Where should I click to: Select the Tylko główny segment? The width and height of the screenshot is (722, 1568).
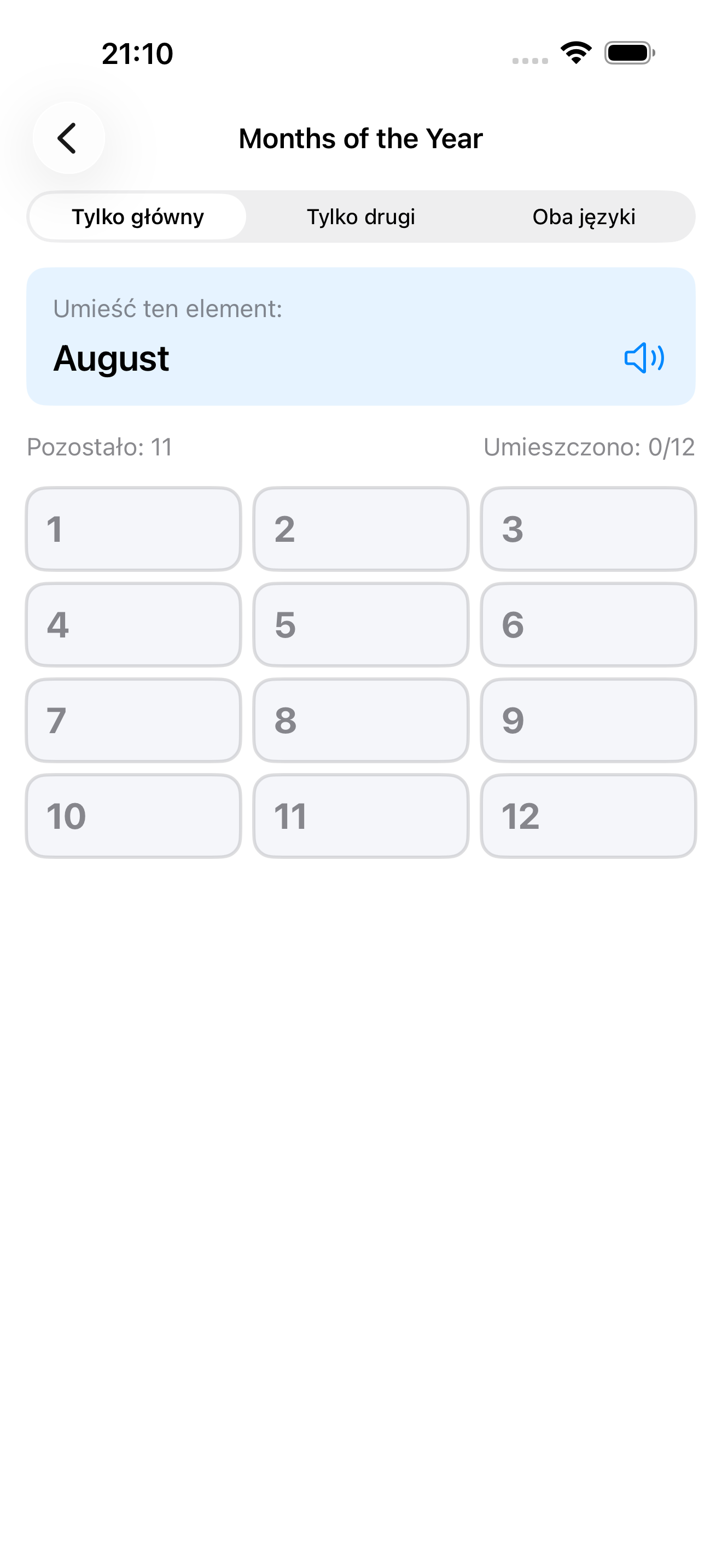pos(138,217)
